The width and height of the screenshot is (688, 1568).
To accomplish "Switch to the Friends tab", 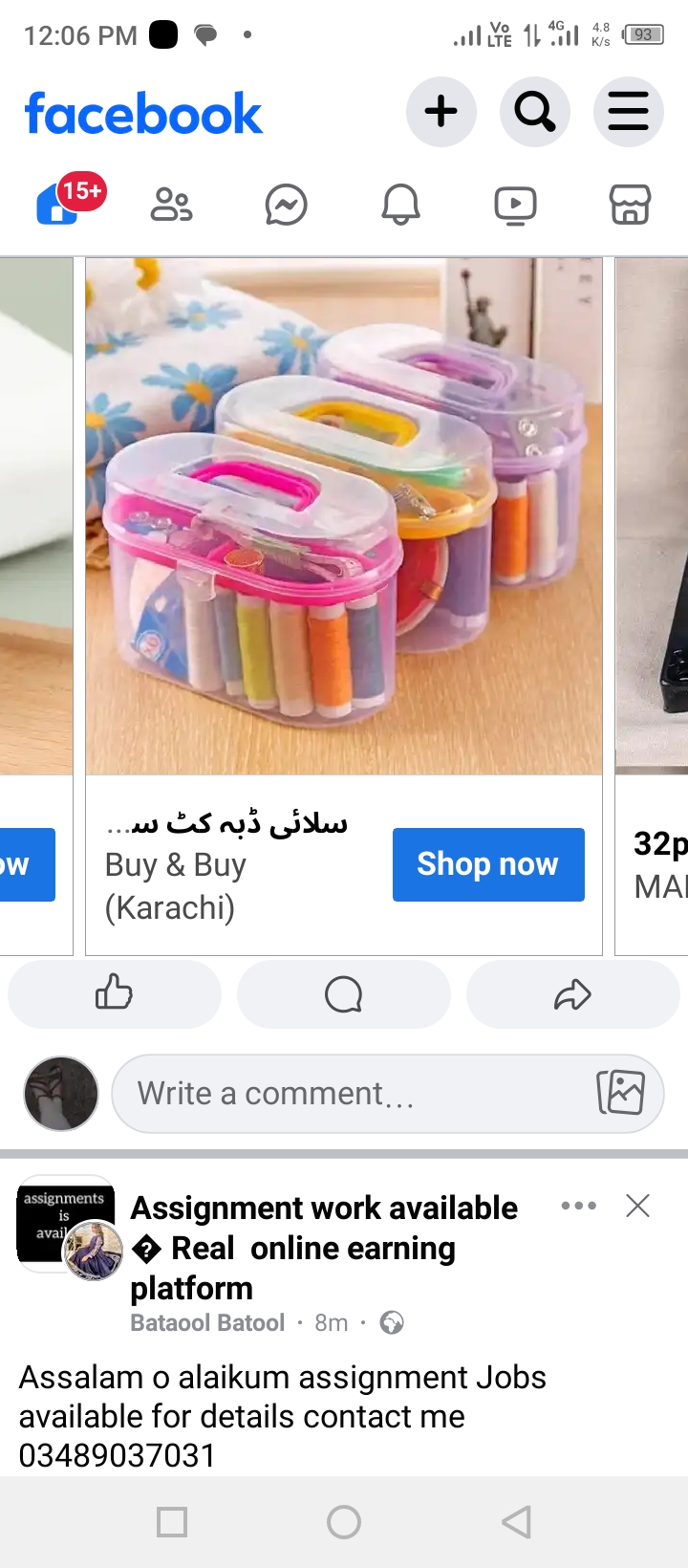I will 172,205.
